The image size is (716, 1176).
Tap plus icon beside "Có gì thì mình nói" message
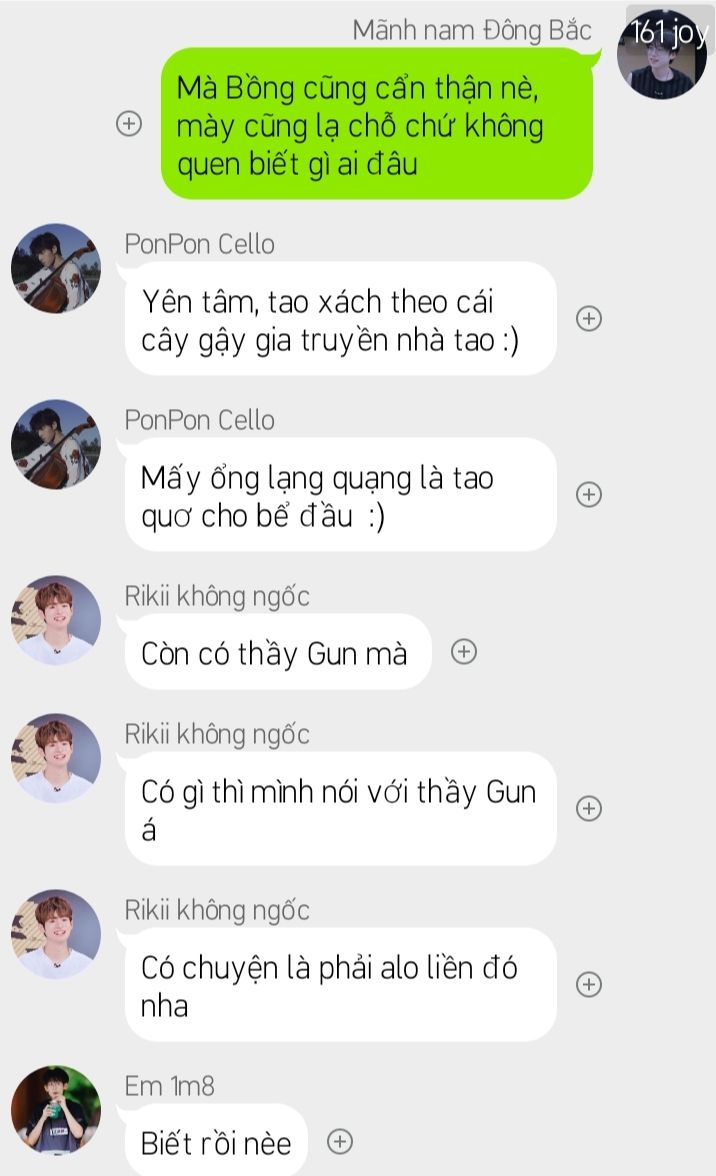pyautogui.click(x=589, y=808)
